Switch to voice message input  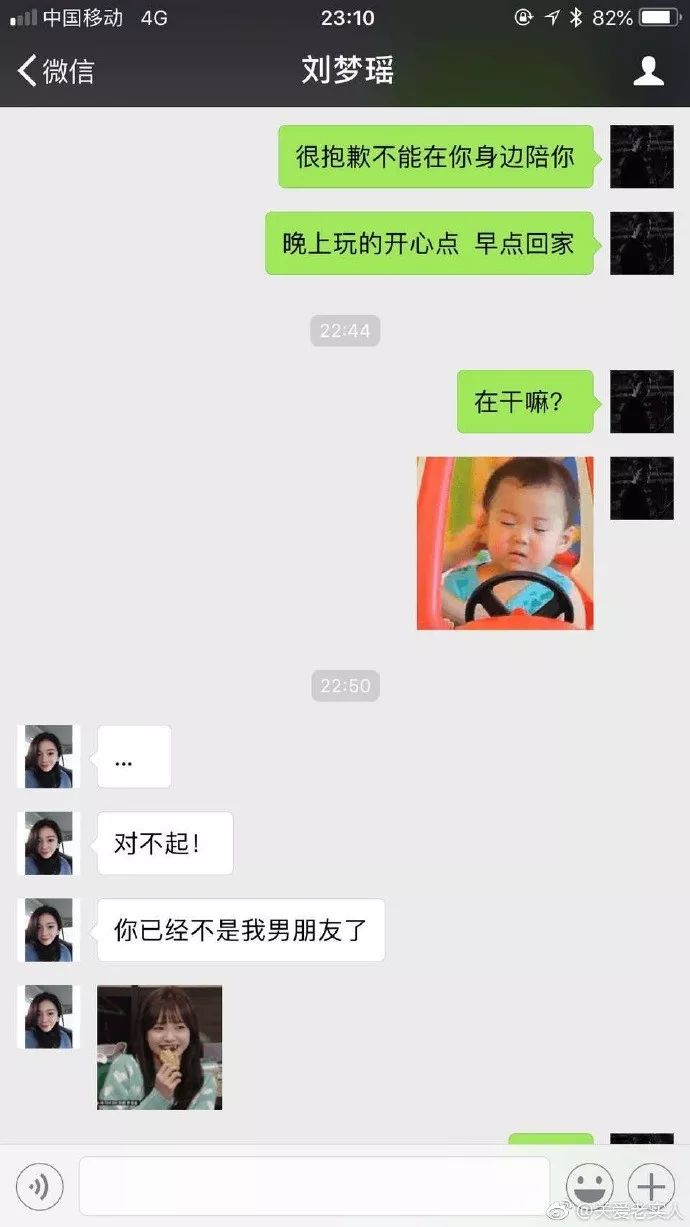(x=39, y=1186)
